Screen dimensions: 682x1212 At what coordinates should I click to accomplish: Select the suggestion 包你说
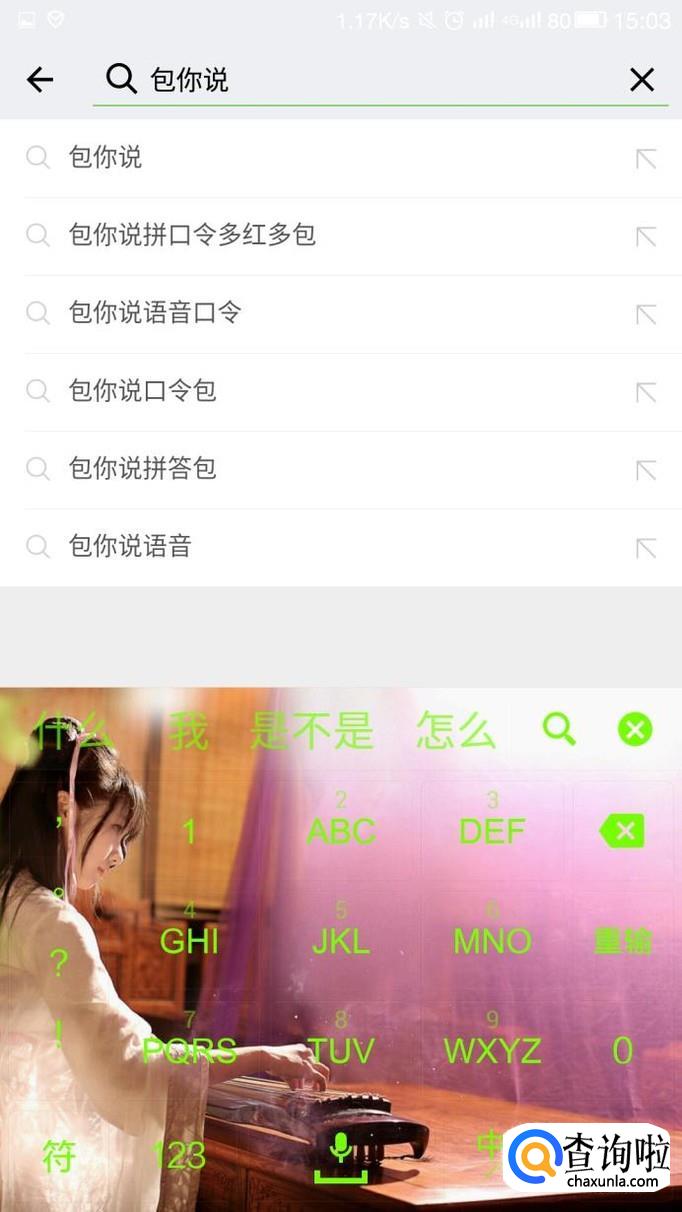tap(105, 158)
